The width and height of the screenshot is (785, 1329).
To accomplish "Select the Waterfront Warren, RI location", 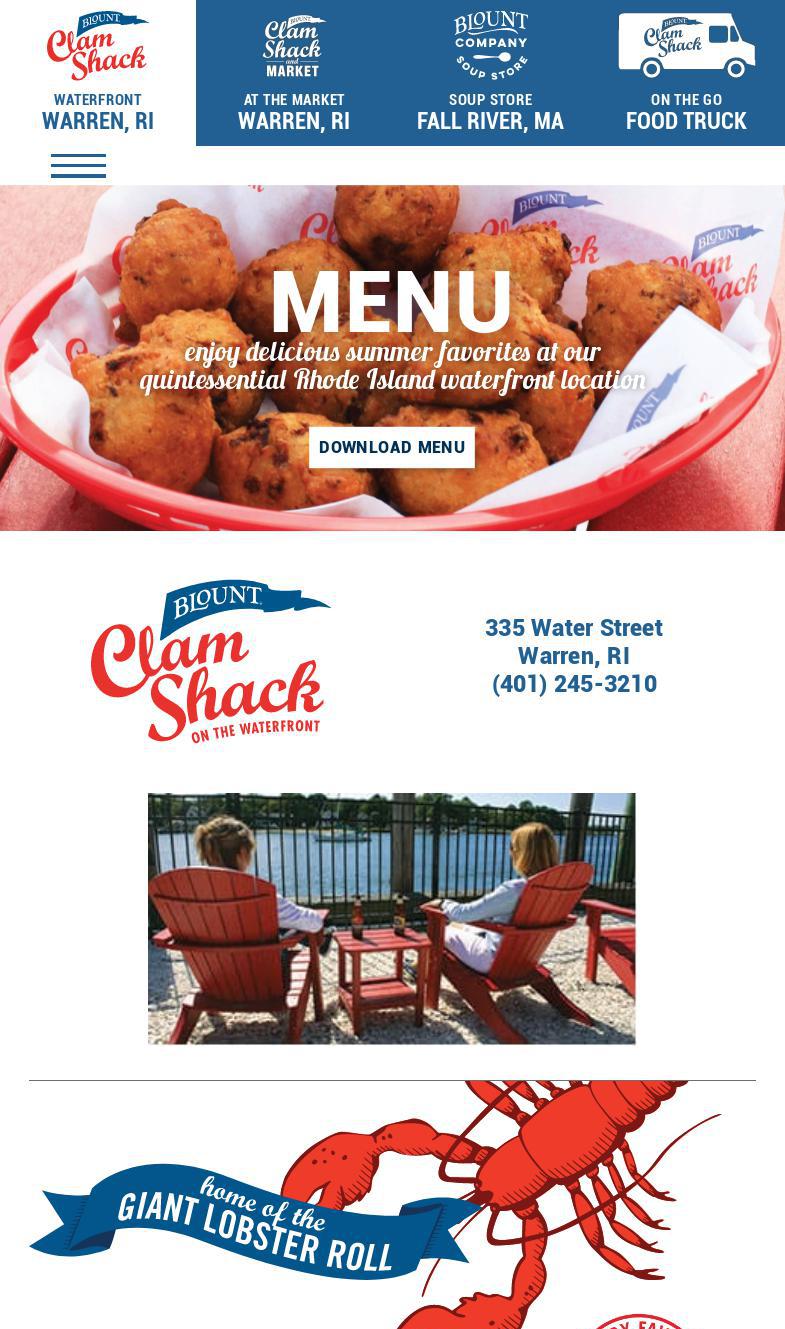I will [98, 73].
